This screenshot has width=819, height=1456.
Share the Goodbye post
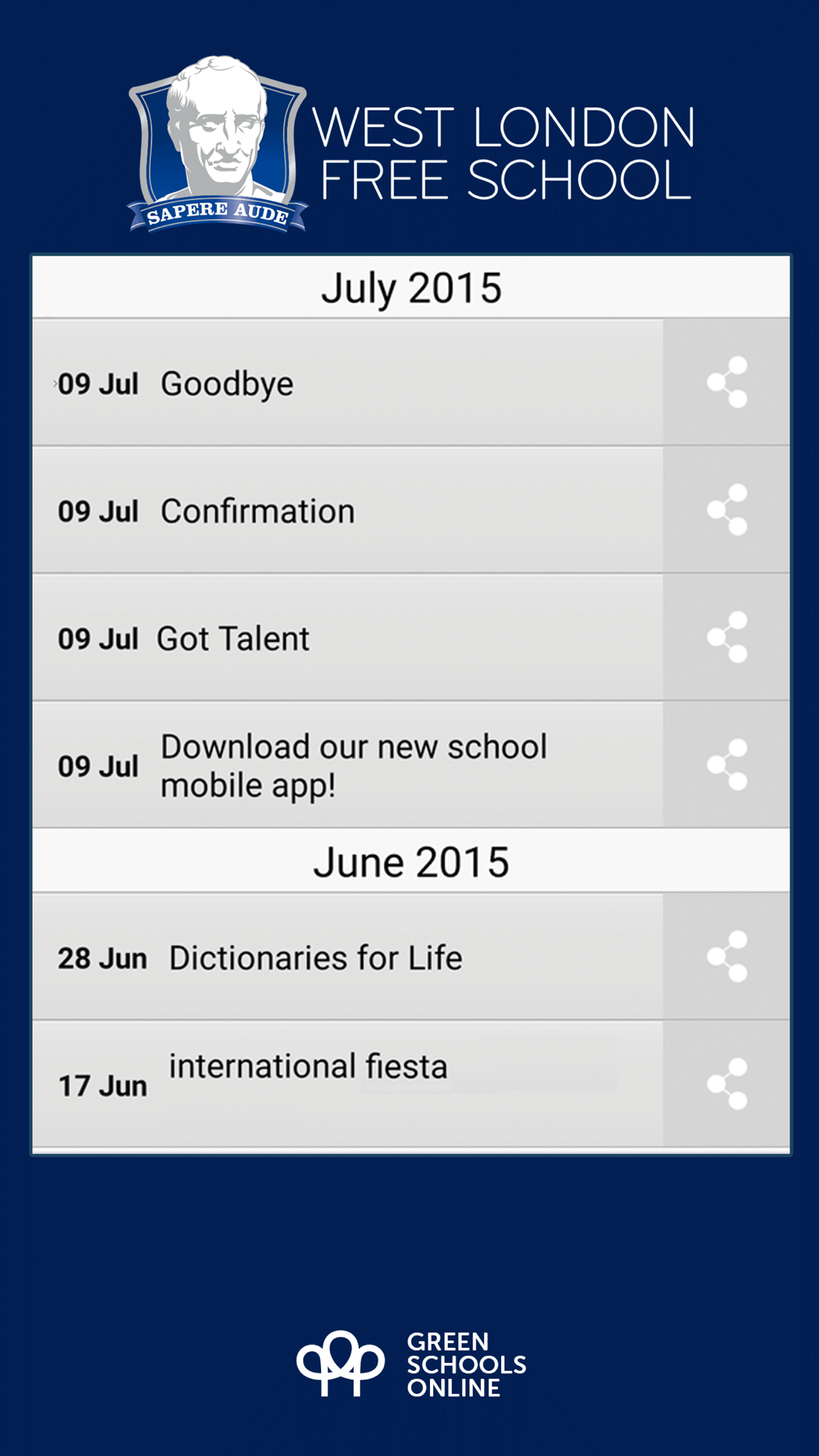[726, 382]
